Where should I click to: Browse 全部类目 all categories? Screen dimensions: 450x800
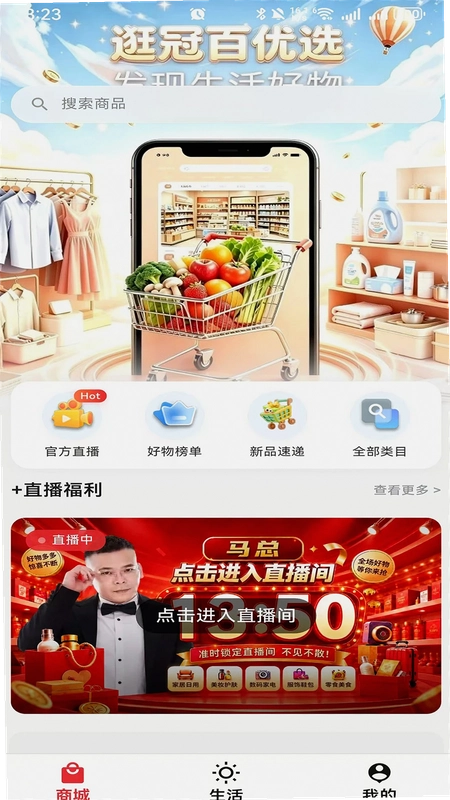coord(380,426)
